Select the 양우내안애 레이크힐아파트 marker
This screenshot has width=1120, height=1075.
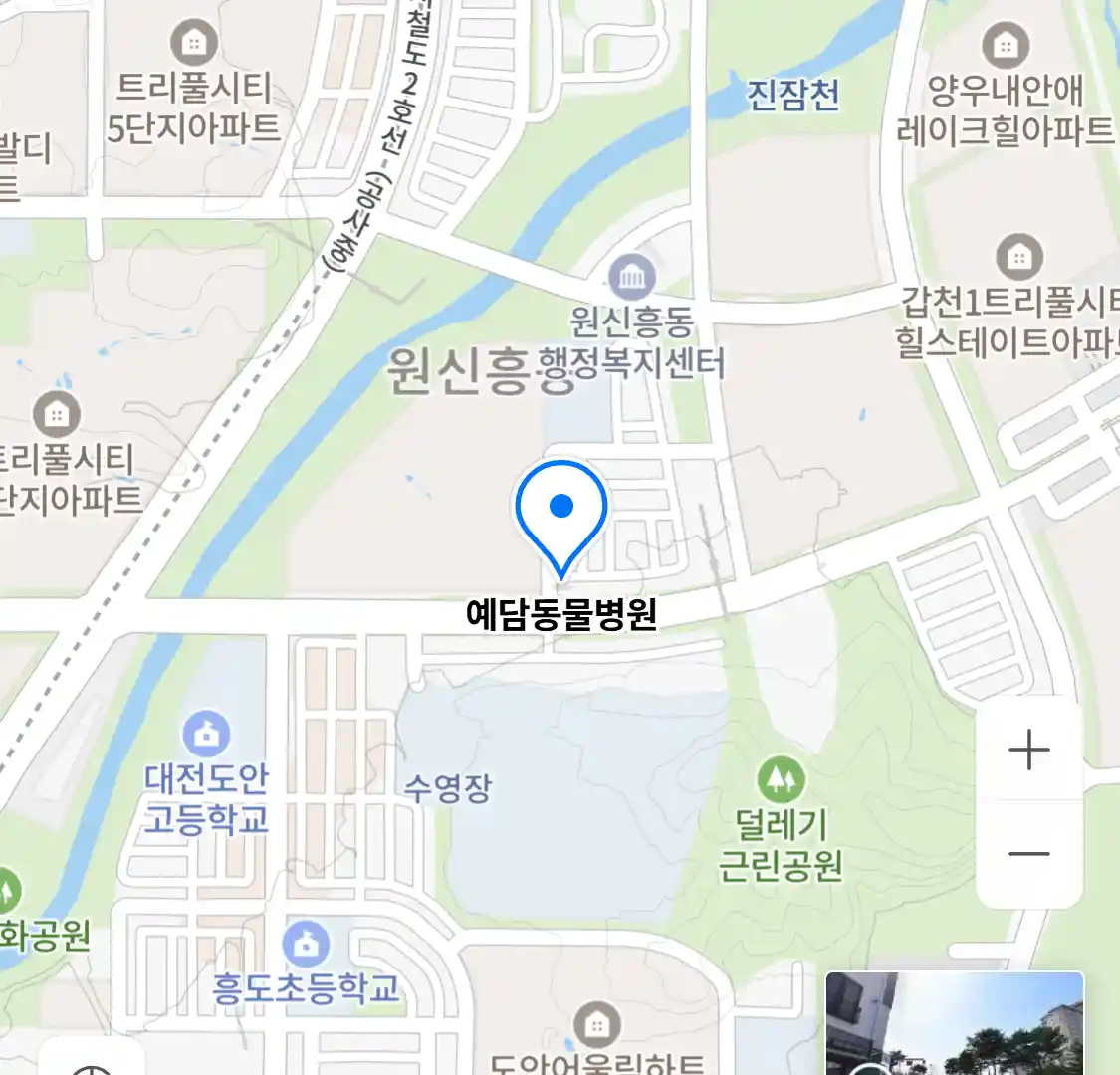coord(1006,46)
